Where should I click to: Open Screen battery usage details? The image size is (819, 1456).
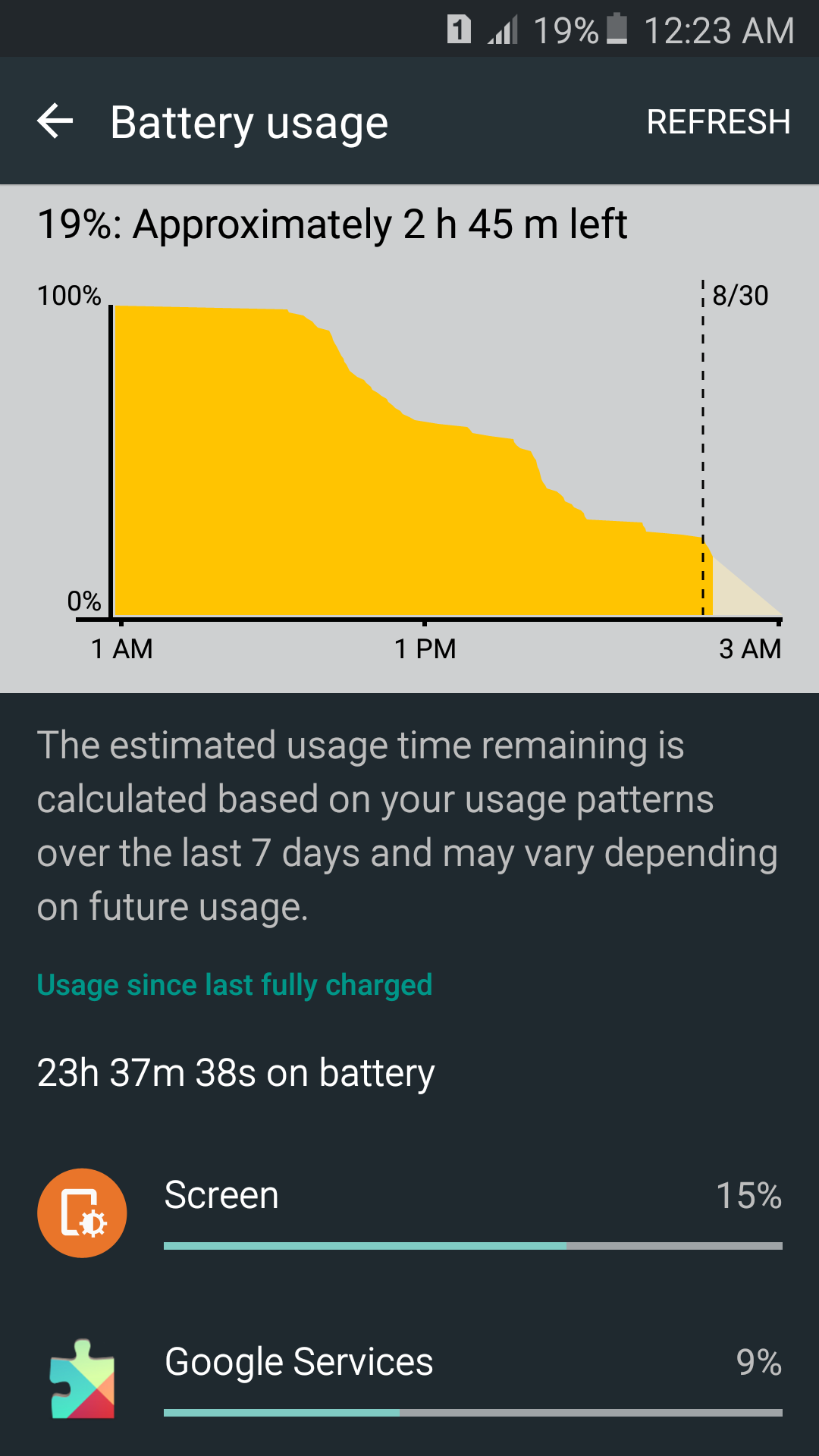point(409,1213)
